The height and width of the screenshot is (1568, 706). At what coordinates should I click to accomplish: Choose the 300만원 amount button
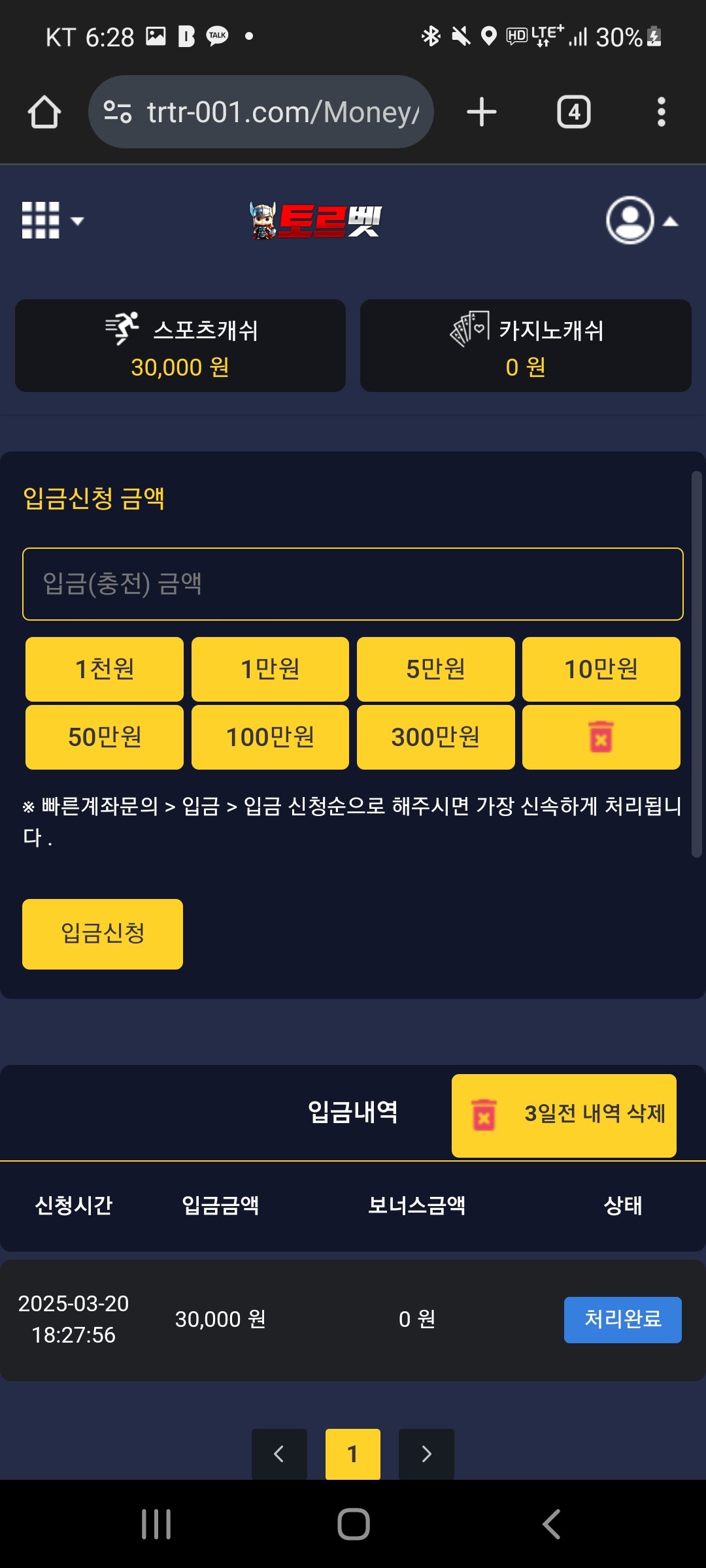tap(435, 737)
